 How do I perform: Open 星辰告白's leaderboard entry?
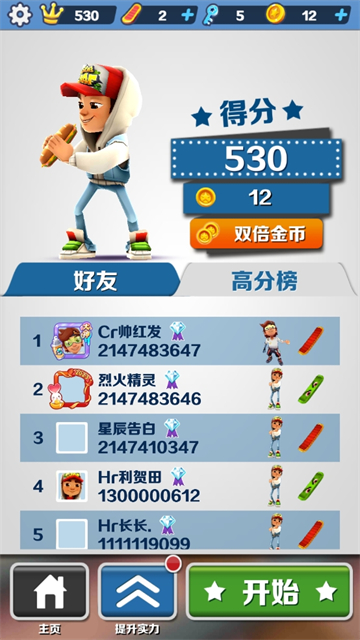[180, 438]
